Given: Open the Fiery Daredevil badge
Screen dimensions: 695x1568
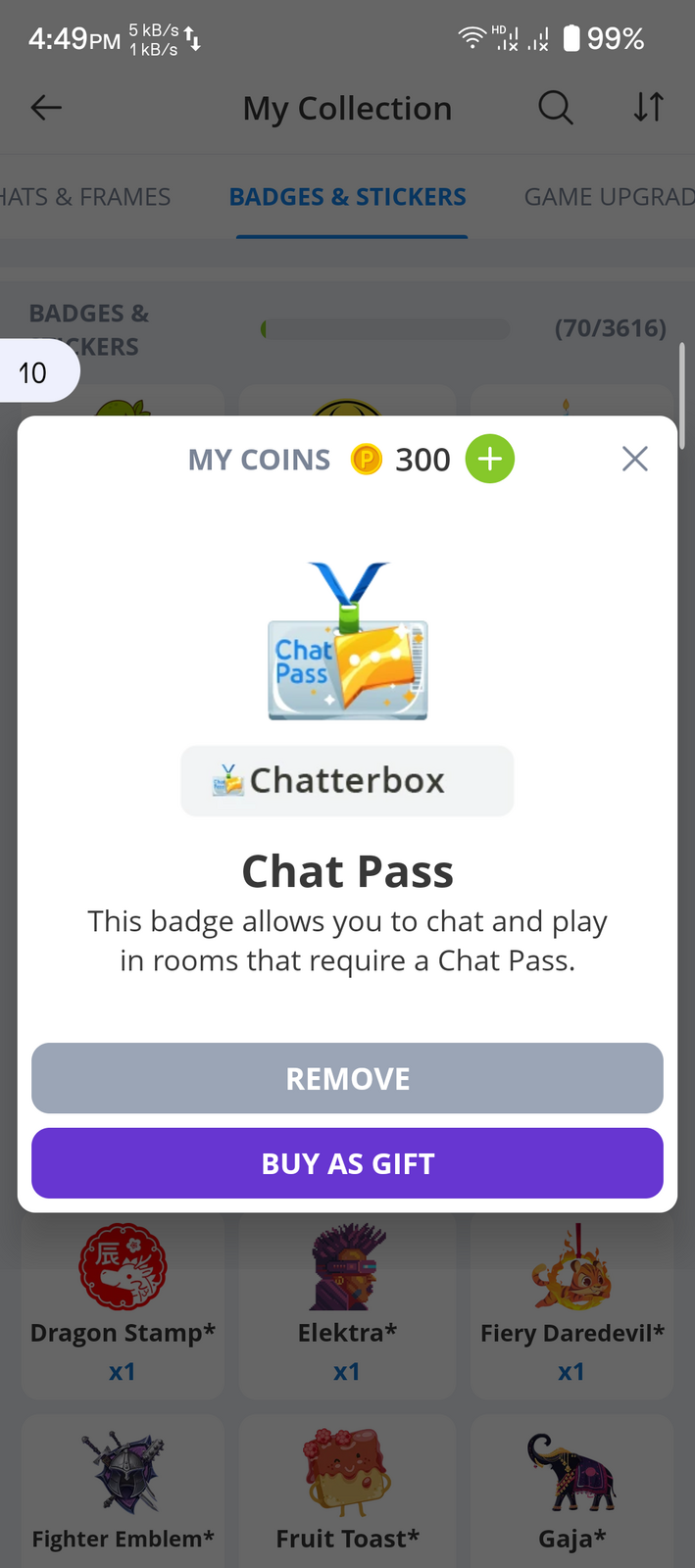Looking at the screenshot, I should (571, 1303).
